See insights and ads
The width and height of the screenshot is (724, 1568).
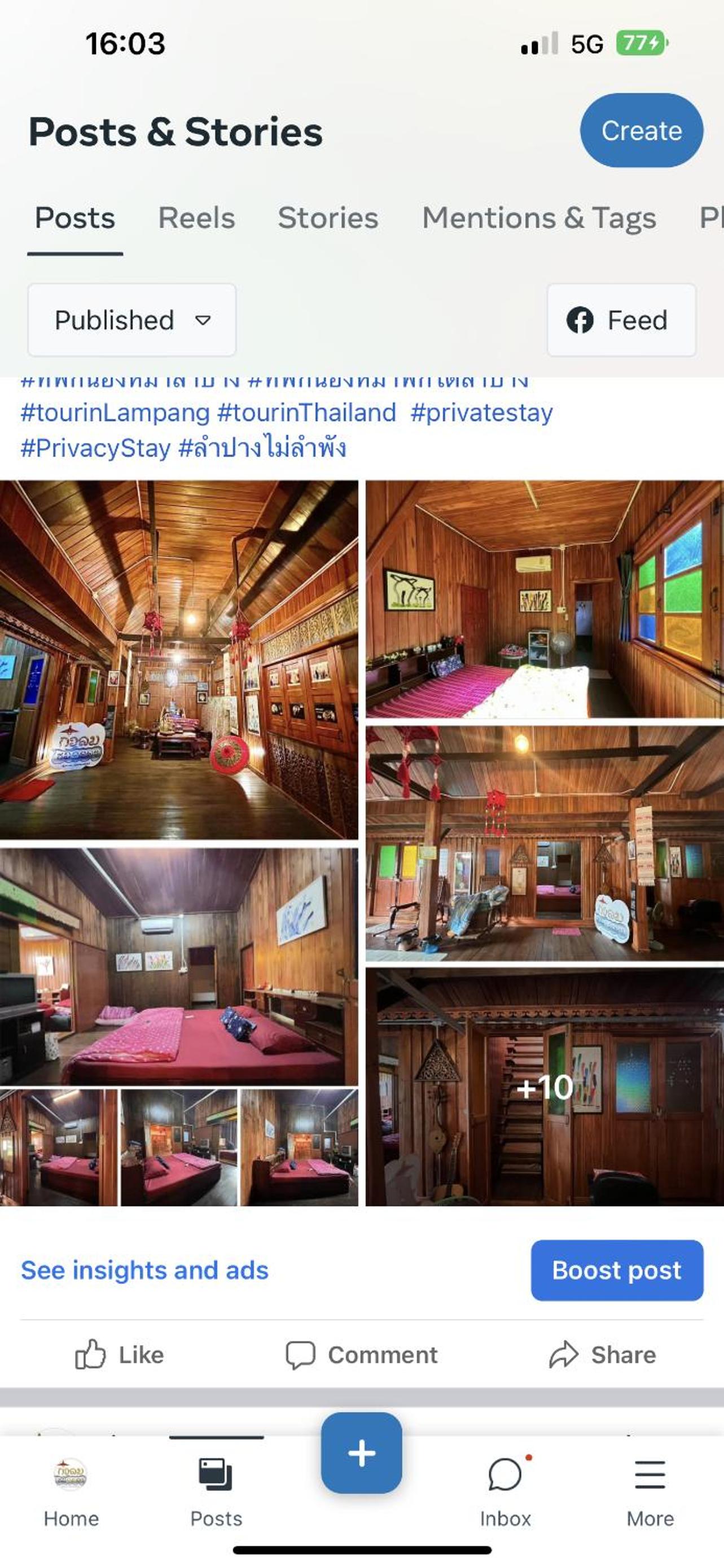click(145, 1271)
